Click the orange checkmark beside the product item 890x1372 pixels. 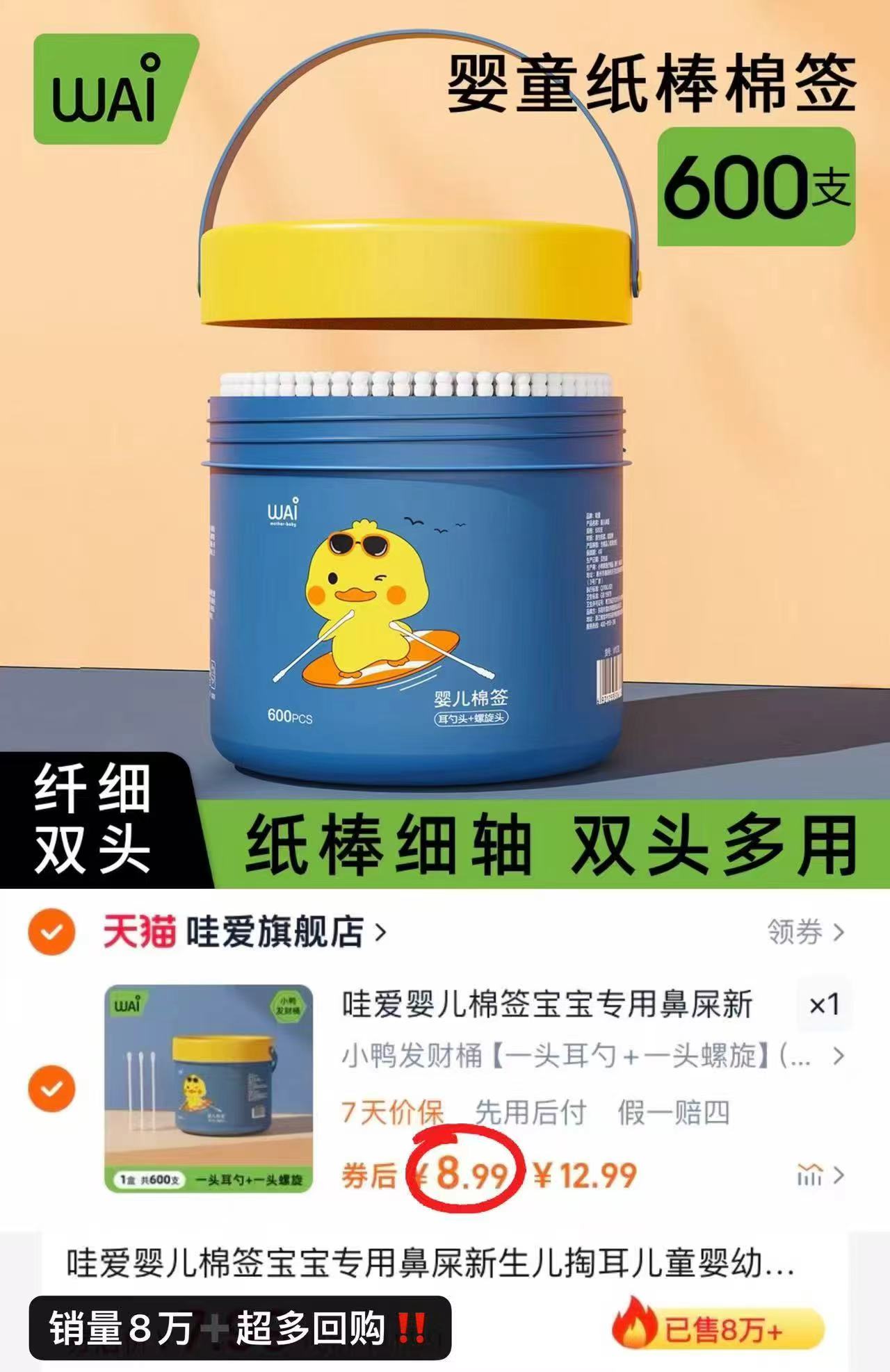52,1088
